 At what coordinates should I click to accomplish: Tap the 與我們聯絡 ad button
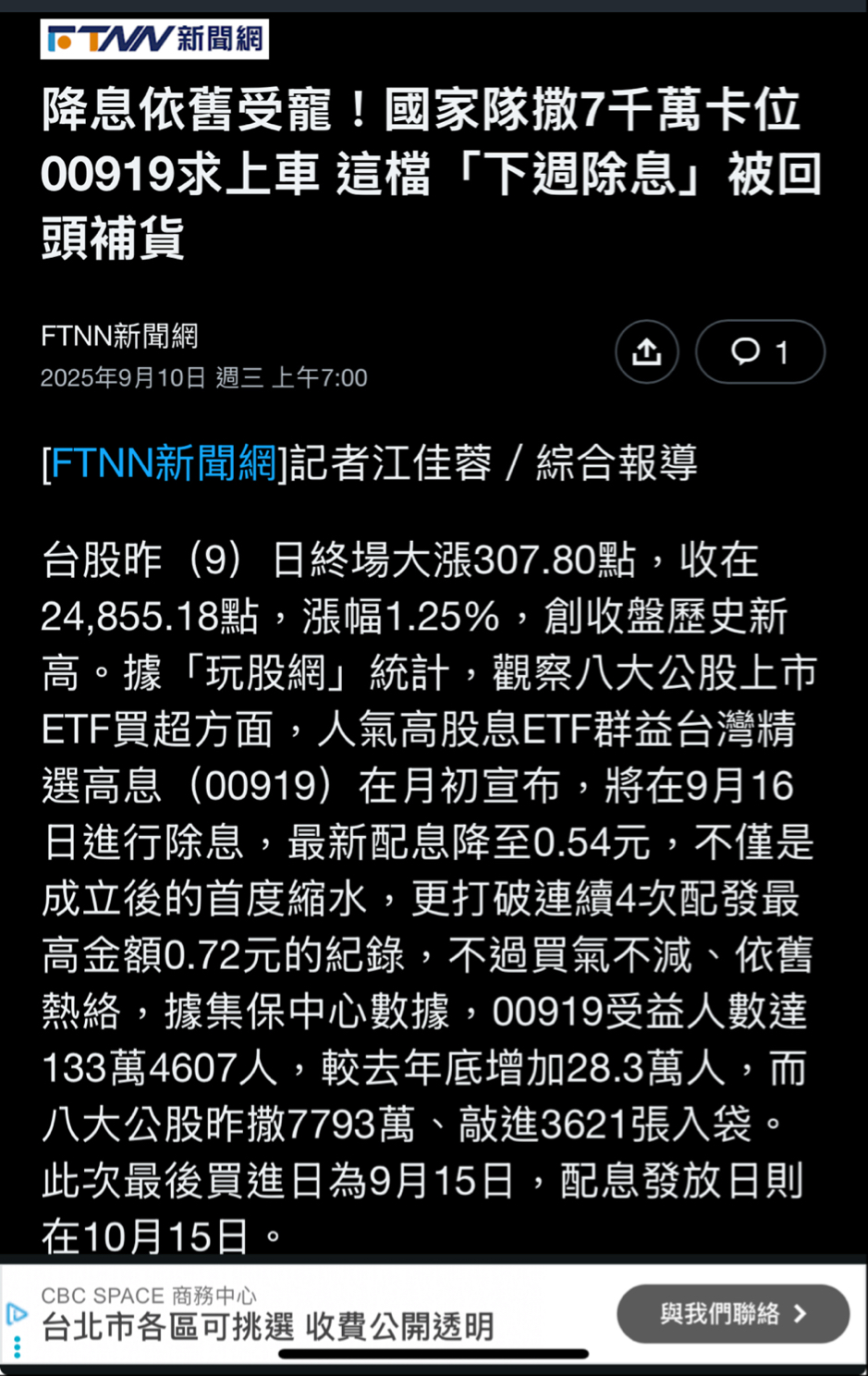(732, 1313)
